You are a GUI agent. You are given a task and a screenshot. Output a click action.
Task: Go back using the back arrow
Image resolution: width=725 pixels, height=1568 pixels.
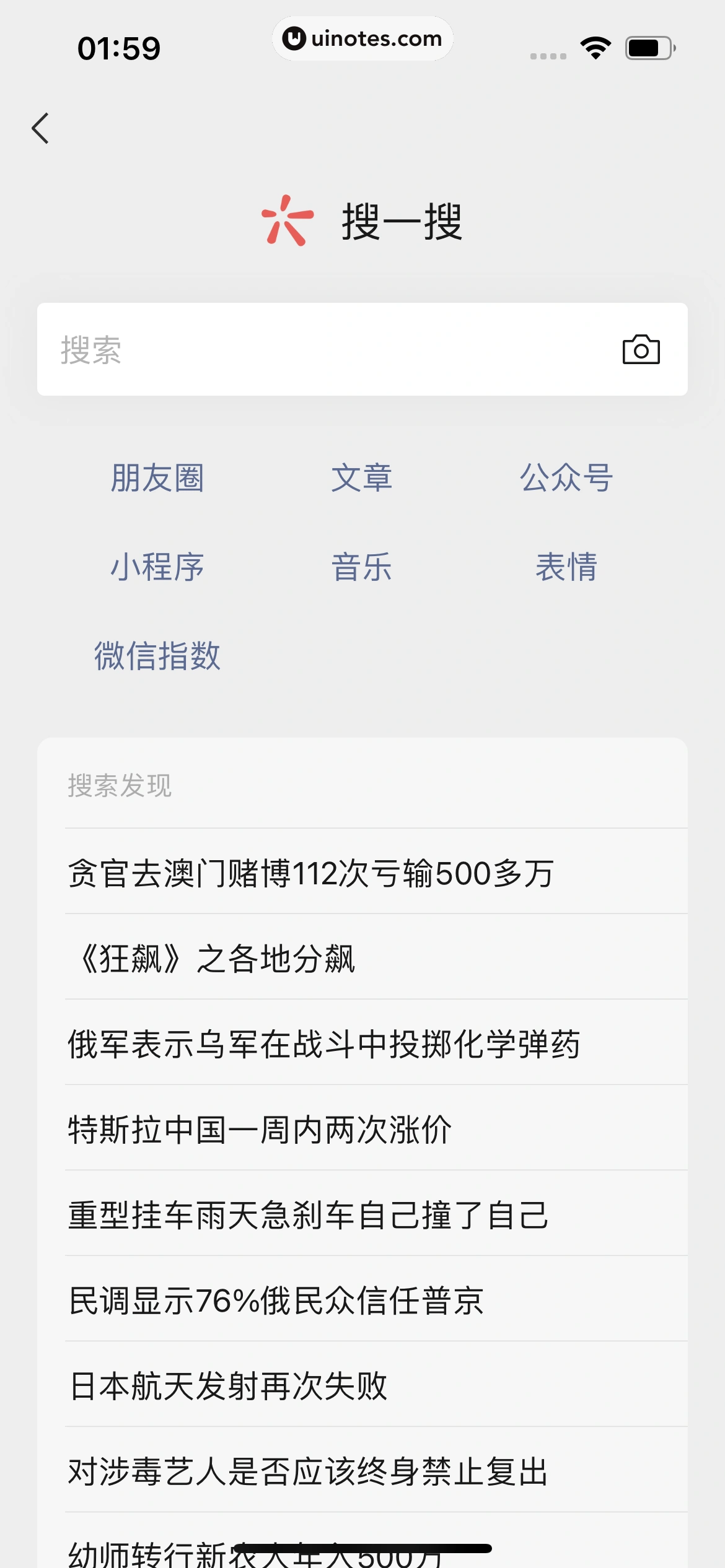pyautogui.click(x=41, y=128)
